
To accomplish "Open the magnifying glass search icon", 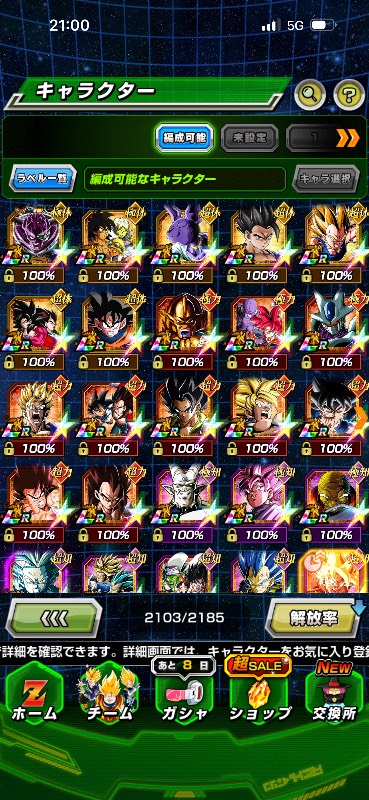I will pyautogui.click(x=310, y=93).
